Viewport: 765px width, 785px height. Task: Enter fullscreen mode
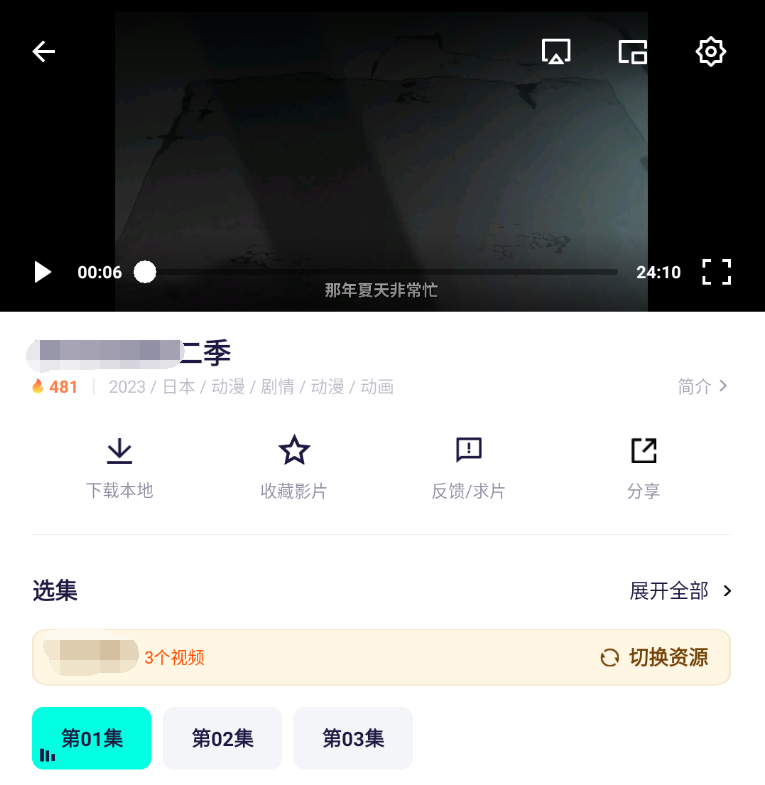[716, 272]
